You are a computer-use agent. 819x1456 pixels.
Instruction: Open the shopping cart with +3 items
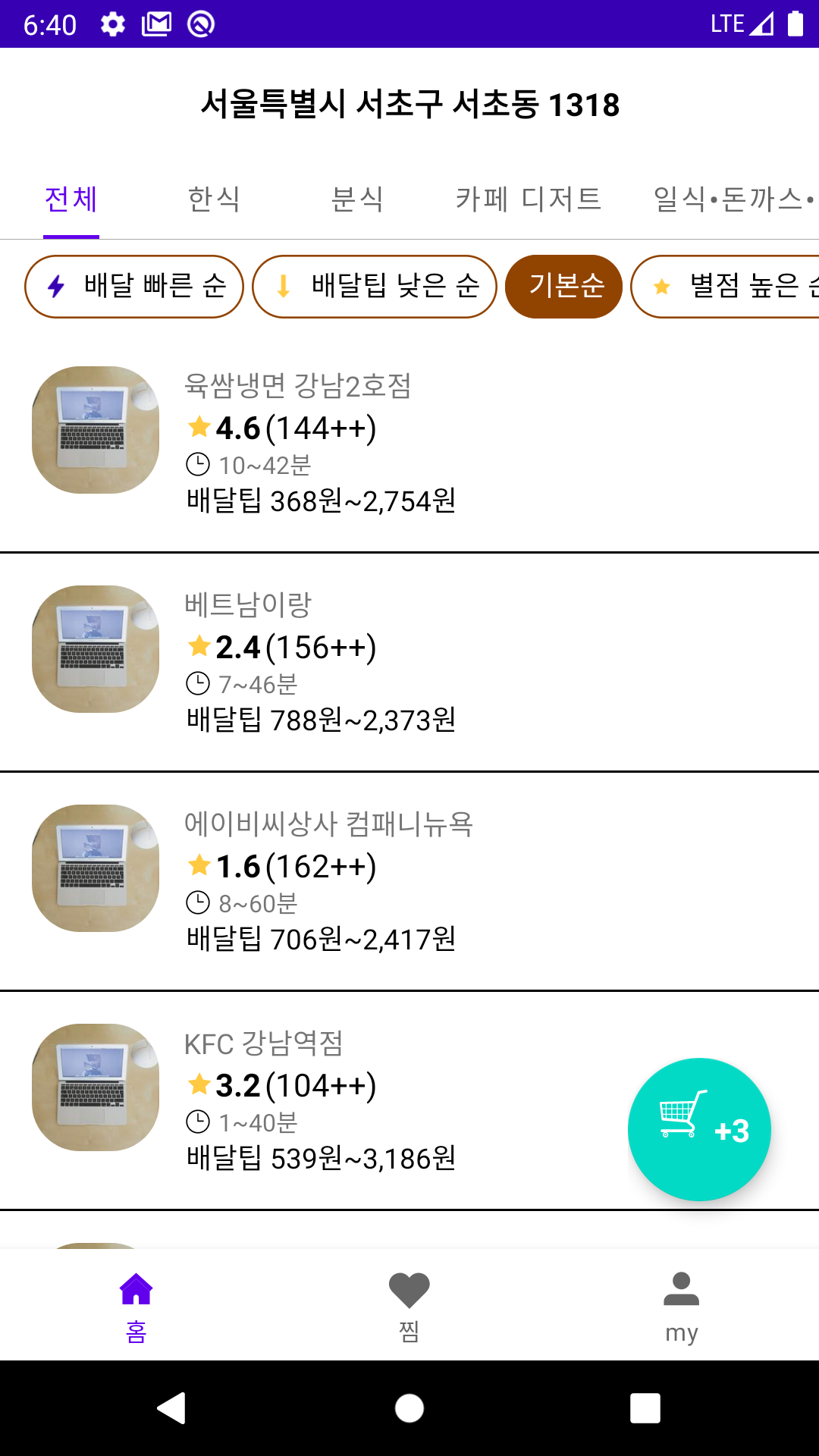[699, 1129]
